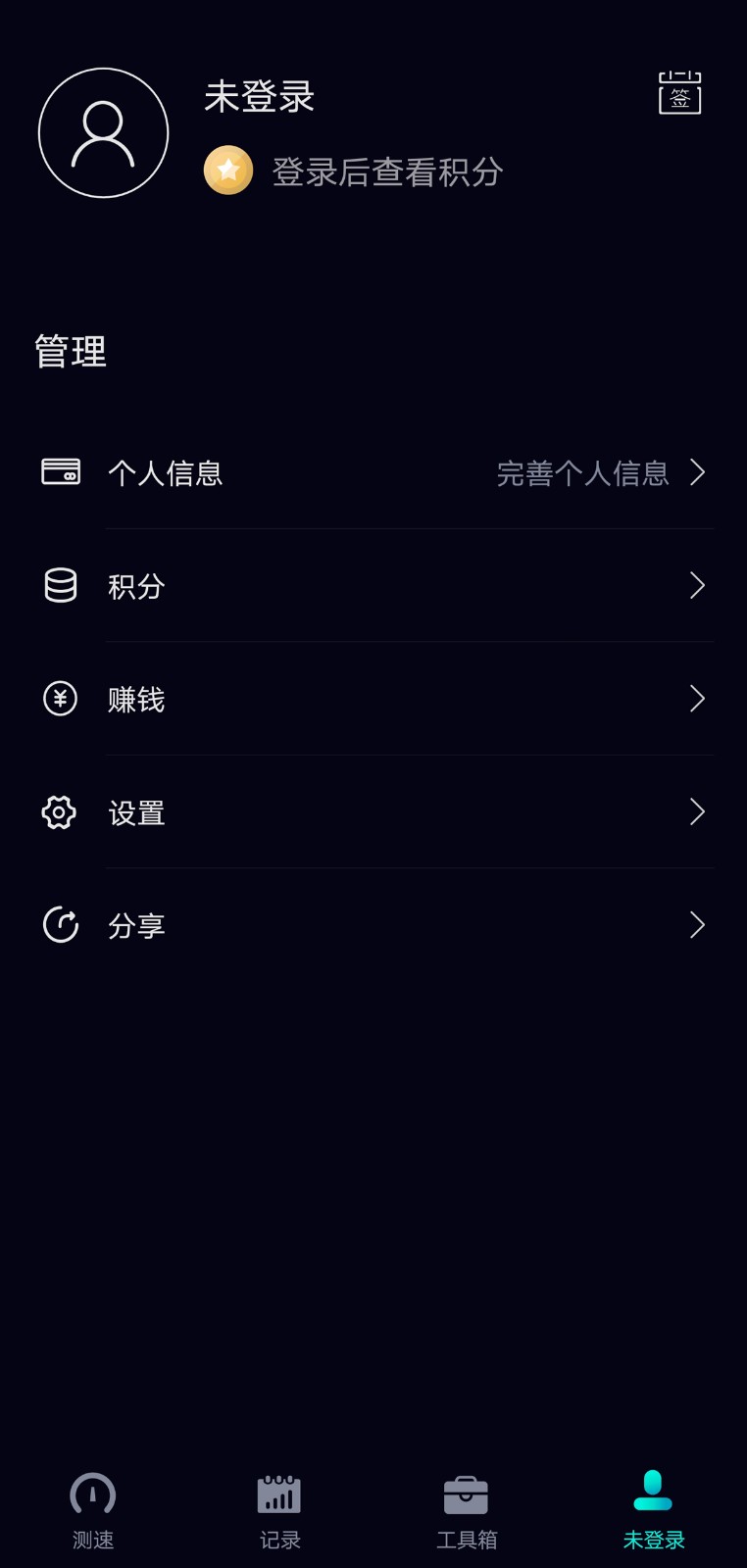Open 赚钱 earn money row

pos(373,699)
